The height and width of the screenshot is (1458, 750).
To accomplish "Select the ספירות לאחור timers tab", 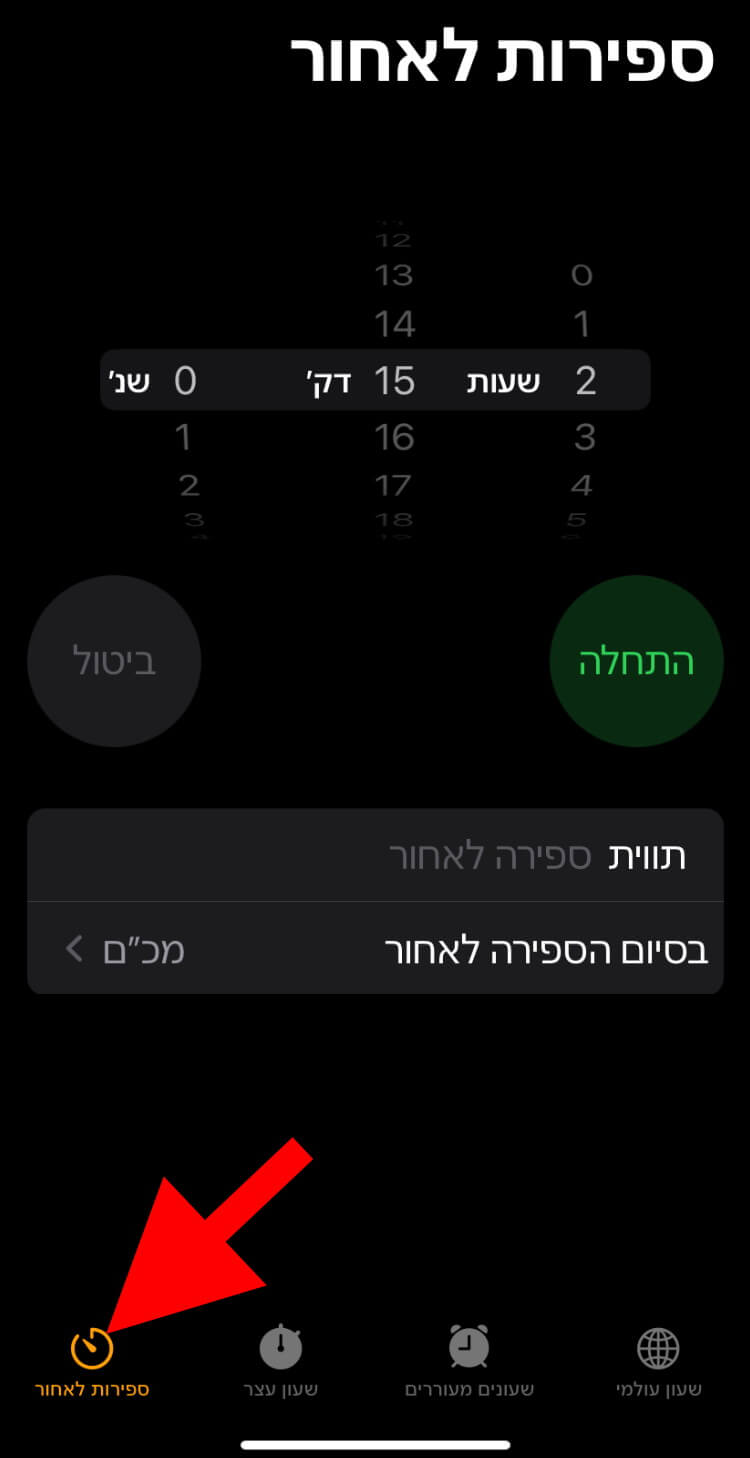I will coord(91,1362).
